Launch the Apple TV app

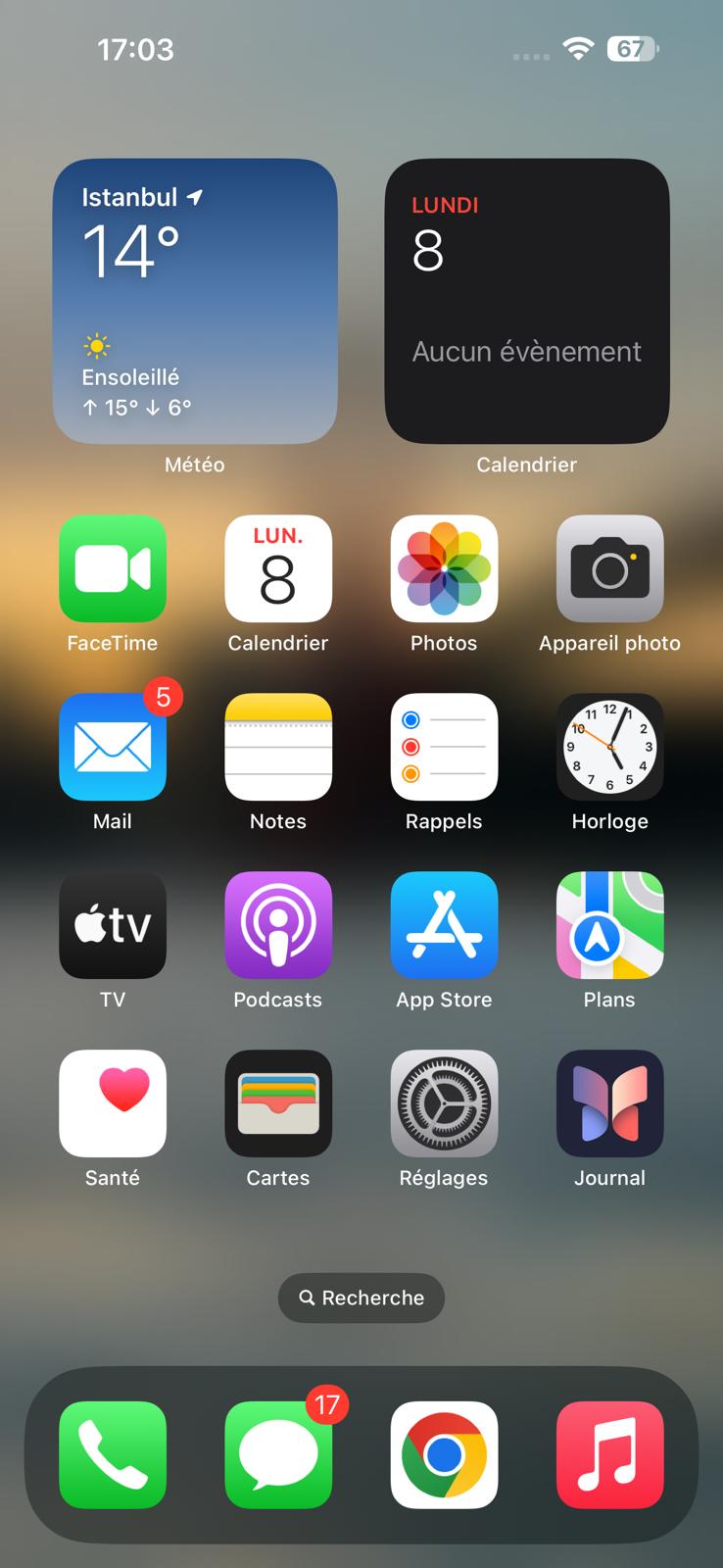tap(113, 925)
